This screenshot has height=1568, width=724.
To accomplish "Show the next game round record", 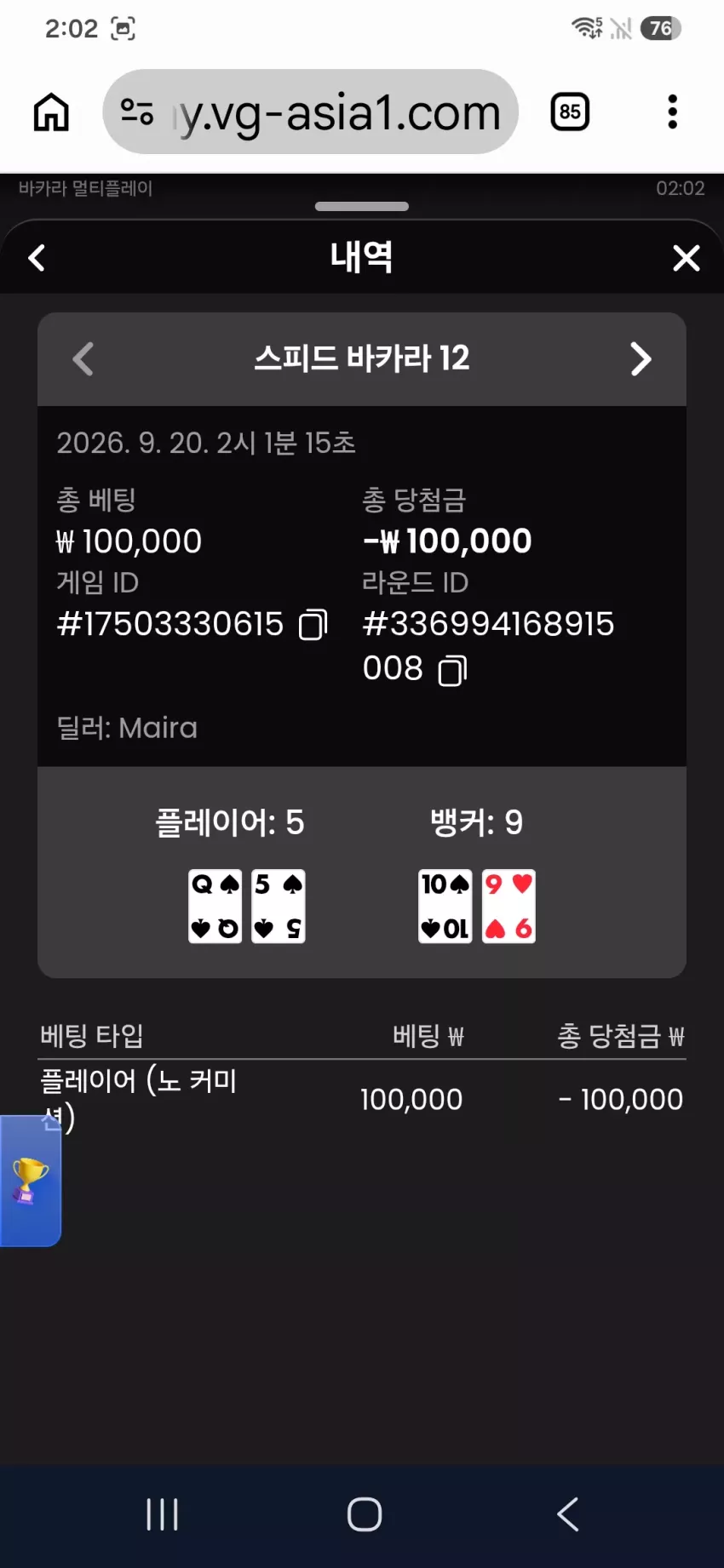I will (x=641, y=359).
